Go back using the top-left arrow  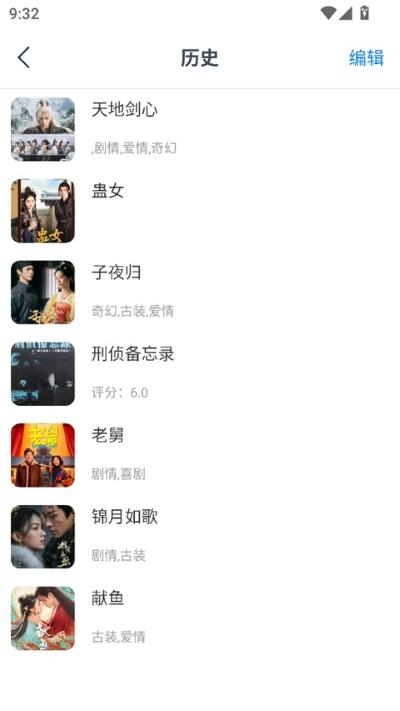coord(24,58)
